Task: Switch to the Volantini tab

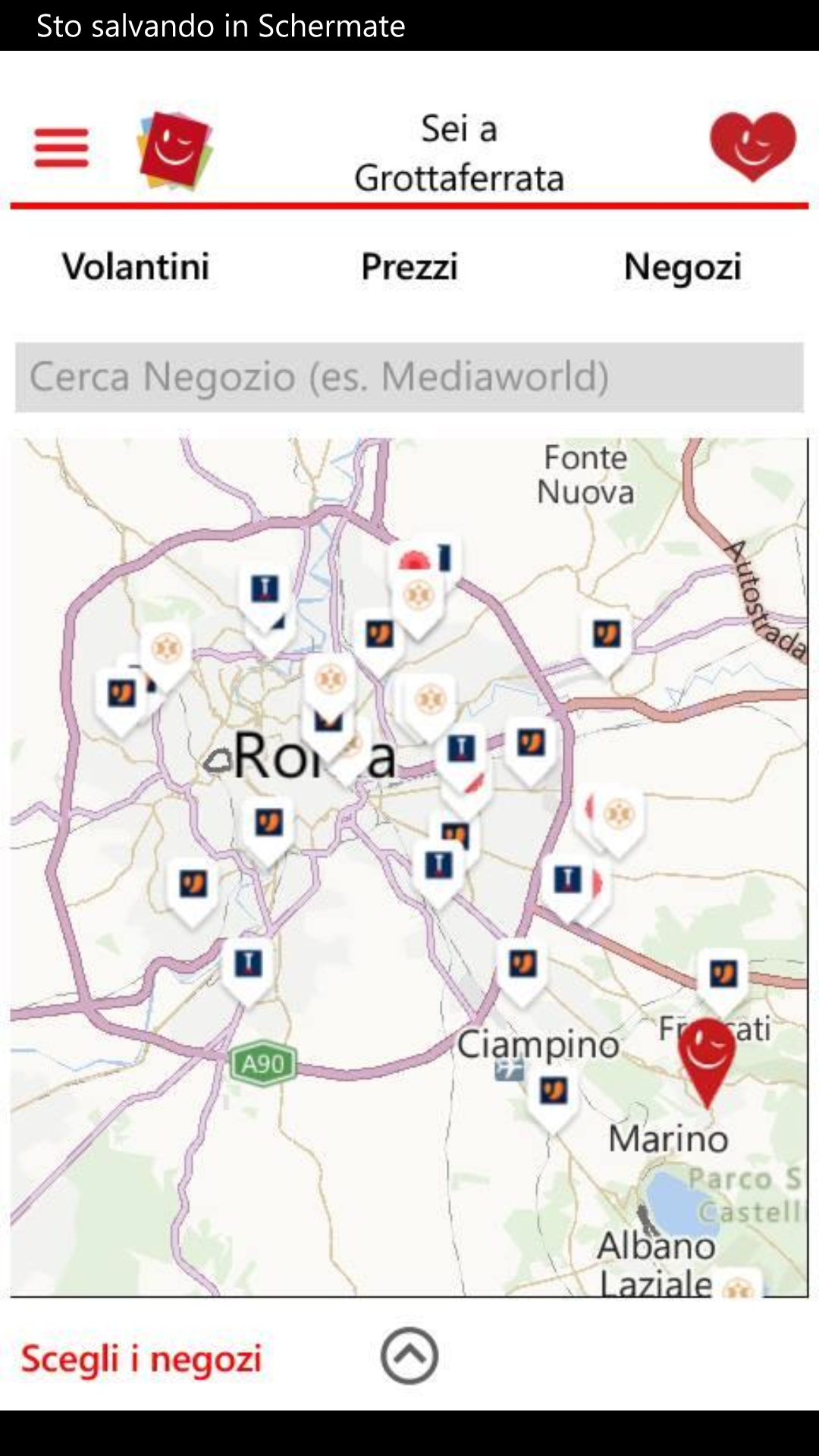Action: pyautogui.click(x=136, y=267)
